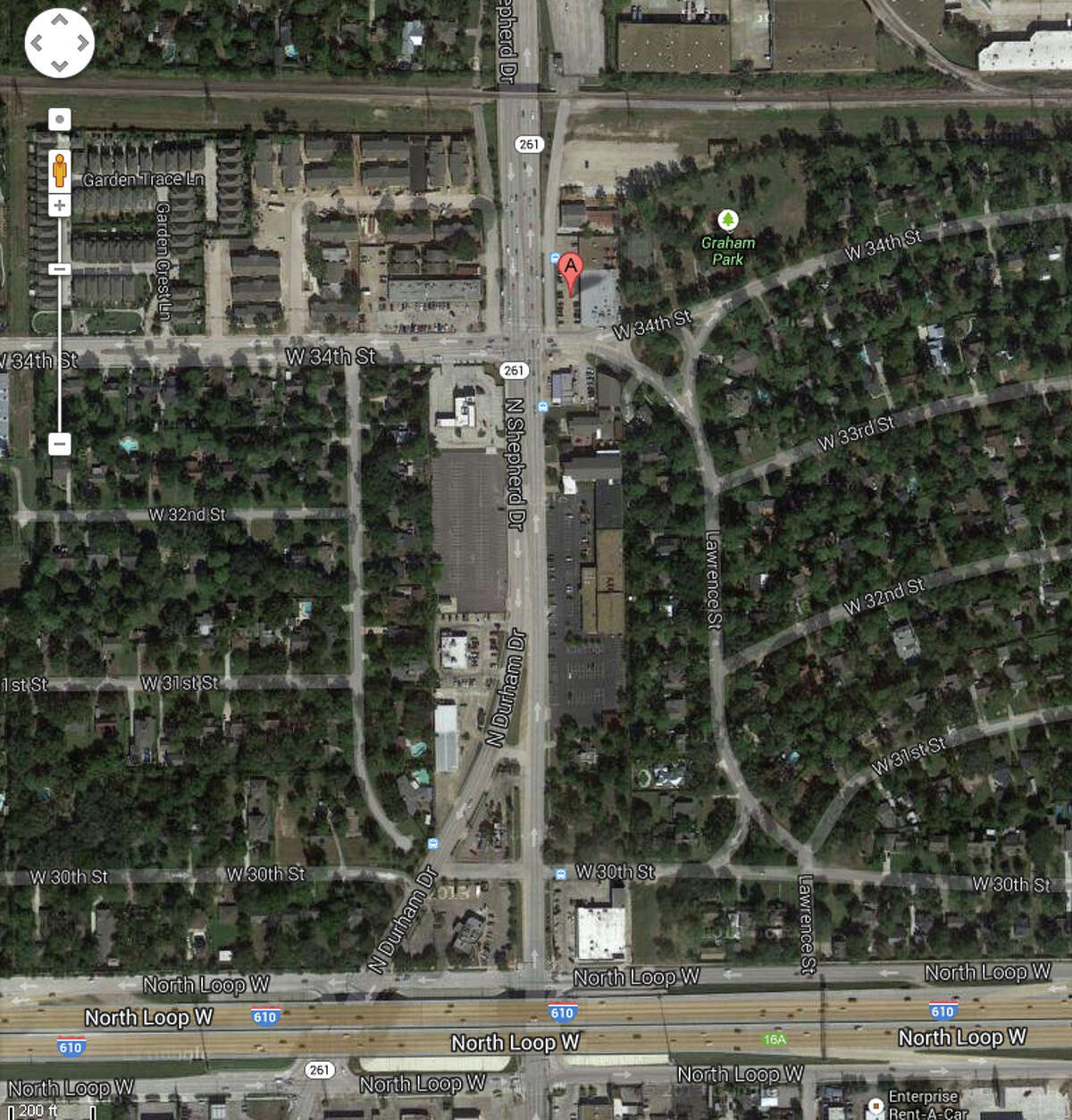The width and height of the screenshot is (1072, 1120).
Task: Zoom in with the plus button
Action: click(x=60, y=206)
